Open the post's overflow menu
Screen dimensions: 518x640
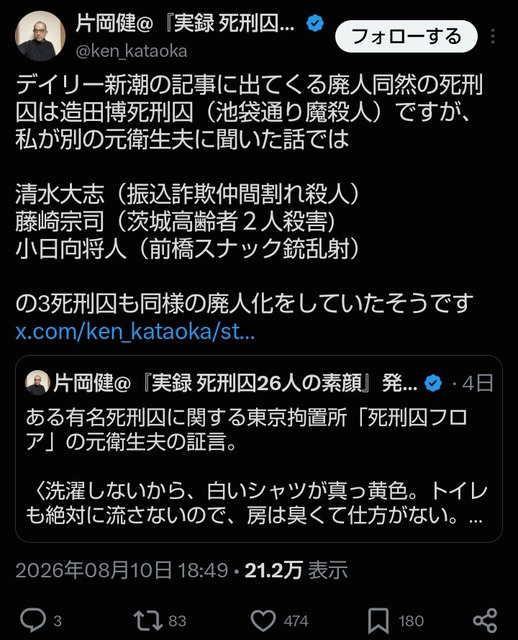pos(493,36)
